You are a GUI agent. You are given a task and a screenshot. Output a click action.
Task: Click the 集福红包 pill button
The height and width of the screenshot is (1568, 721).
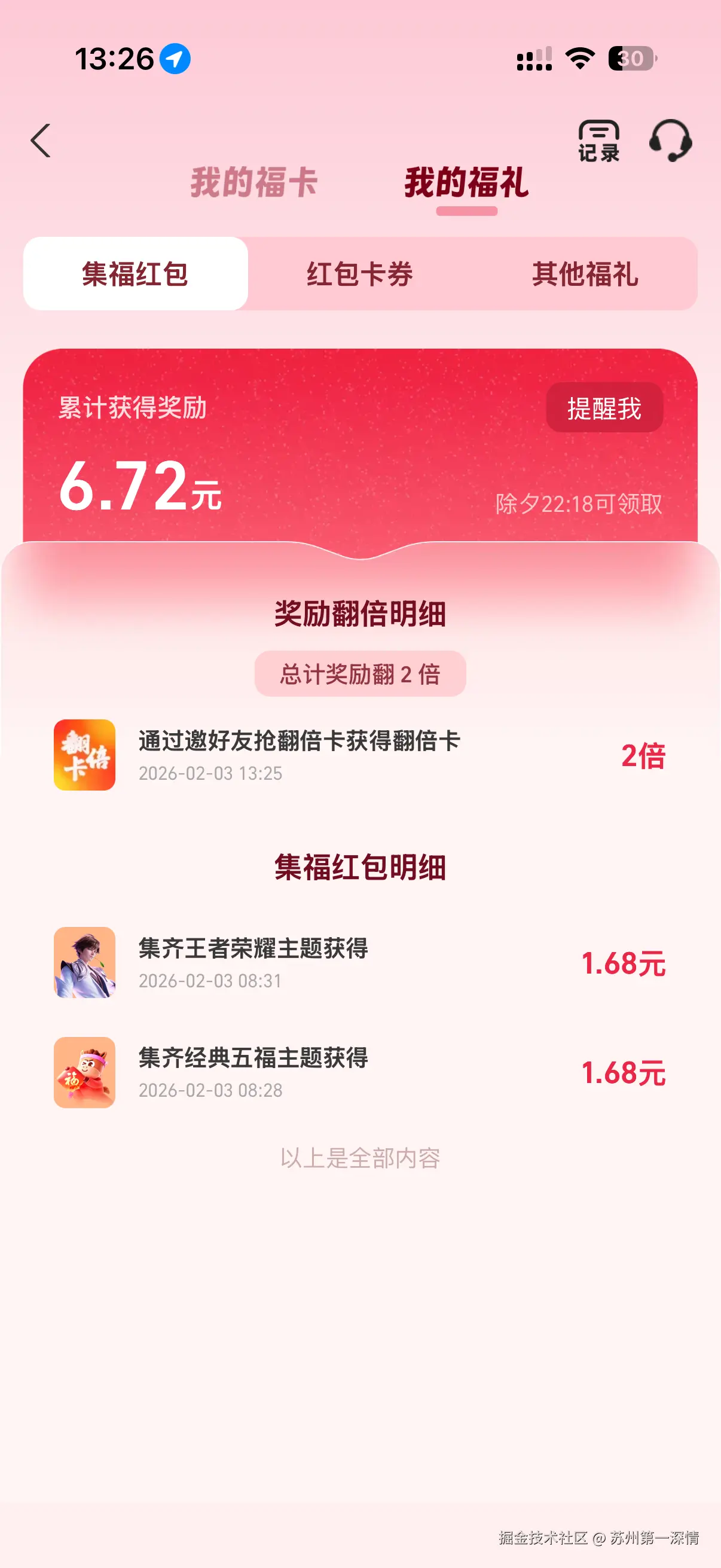(x=135, y=274)
